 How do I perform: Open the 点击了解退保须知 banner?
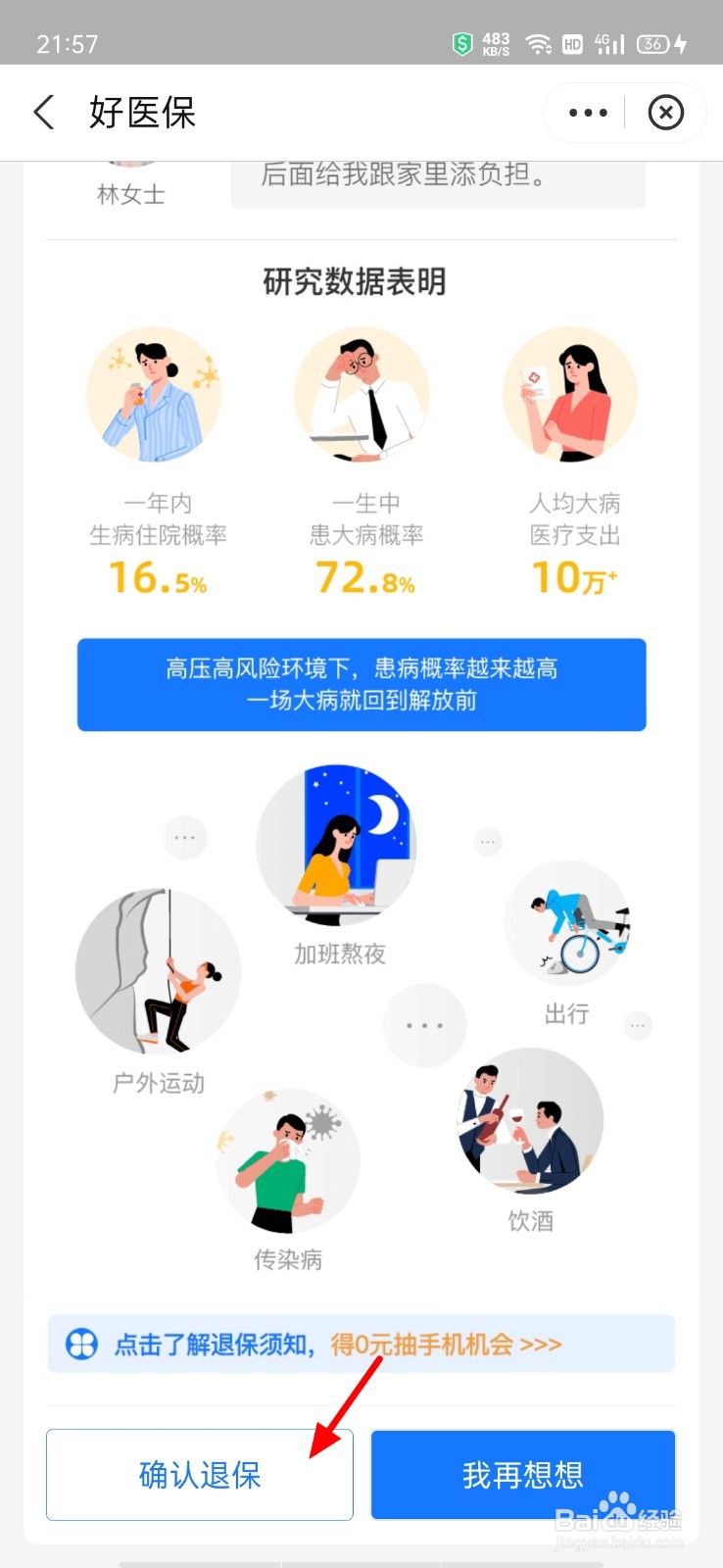click(361, 1344)
